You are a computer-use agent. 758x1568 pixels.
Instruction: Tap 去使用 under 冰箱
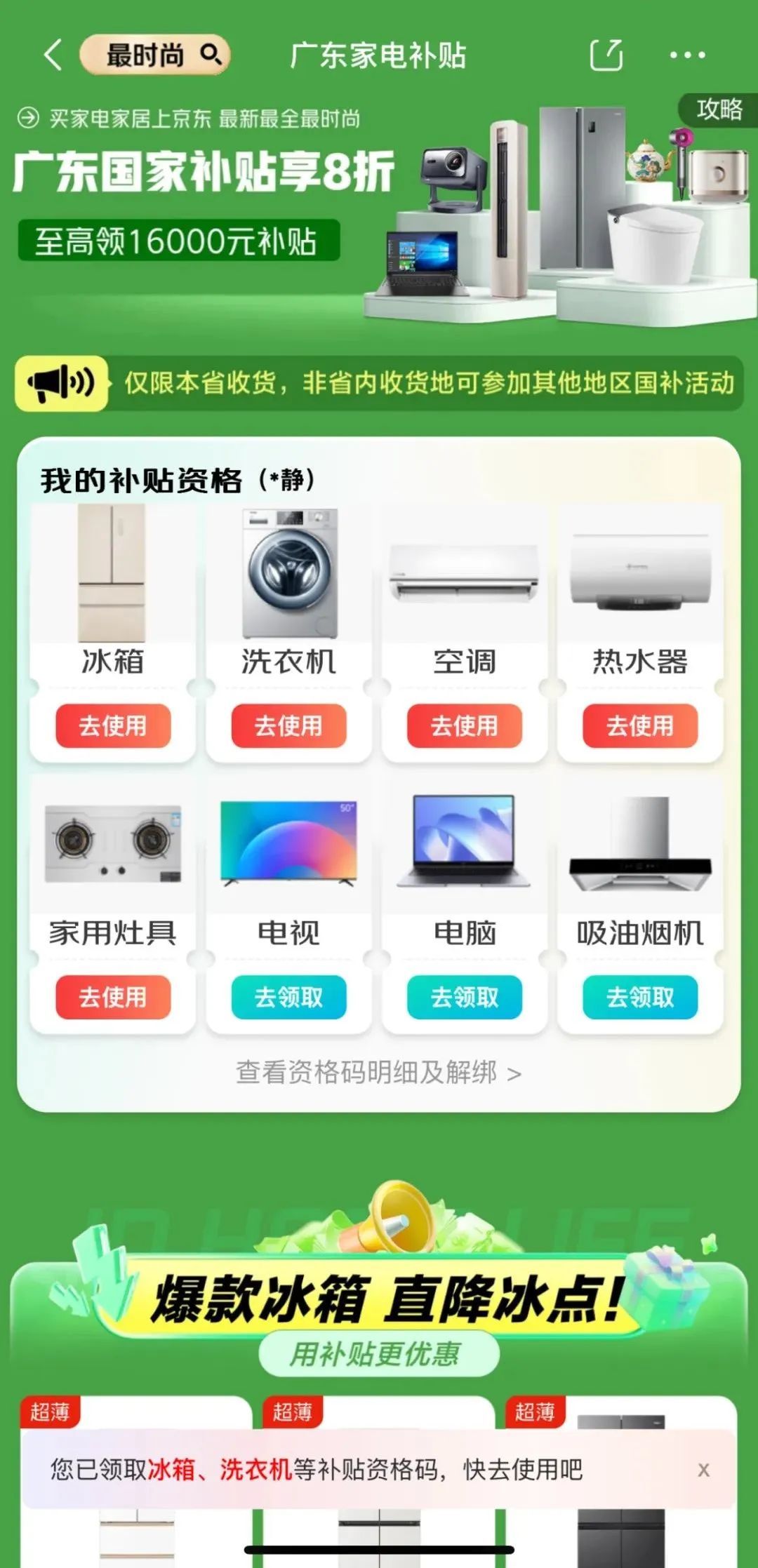click(112, 727)
